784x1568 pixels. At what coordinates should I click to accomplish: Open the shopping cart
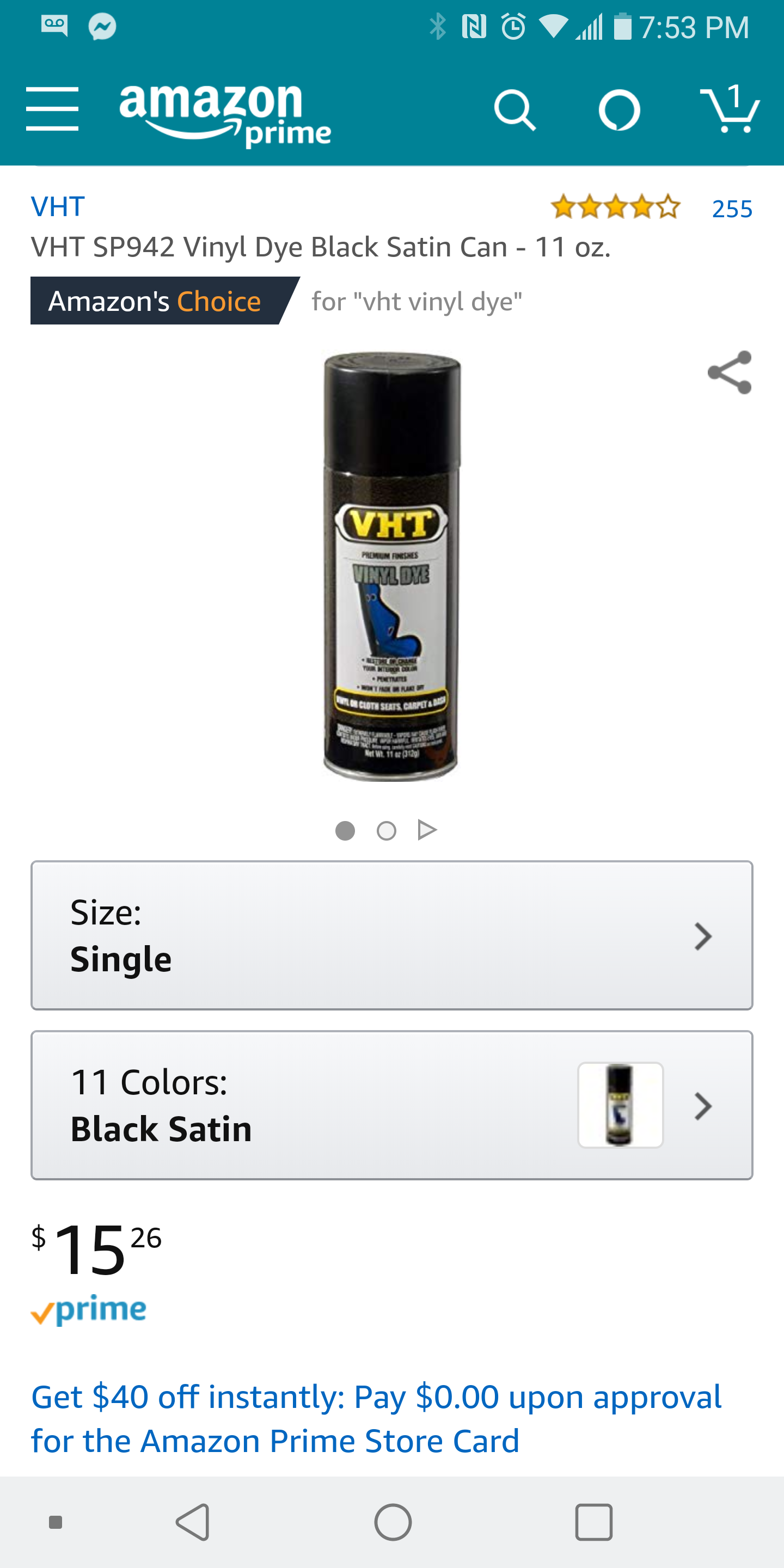tap(730, 109)
